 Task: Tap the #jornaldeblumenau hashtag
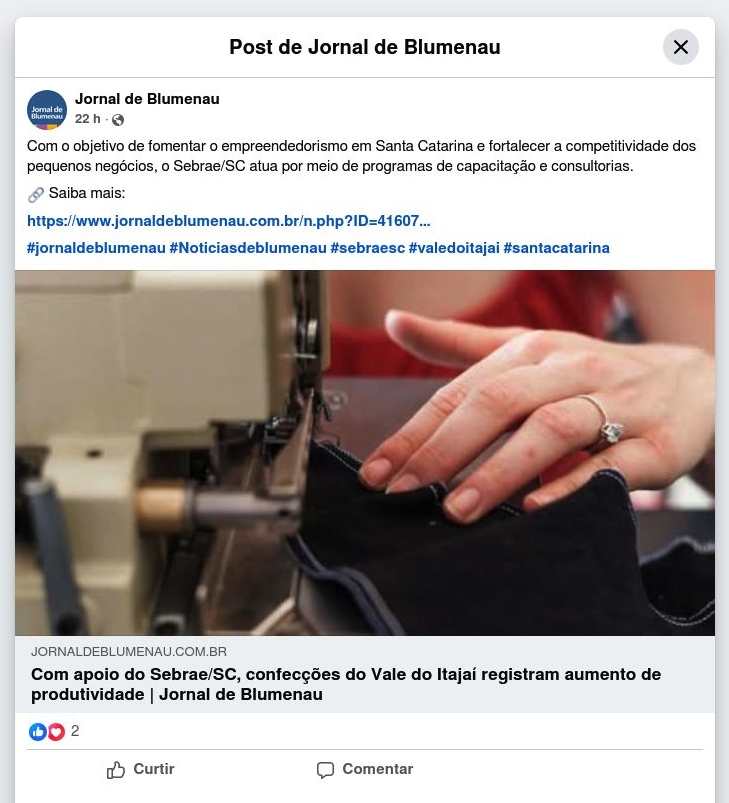pos(96,248)
